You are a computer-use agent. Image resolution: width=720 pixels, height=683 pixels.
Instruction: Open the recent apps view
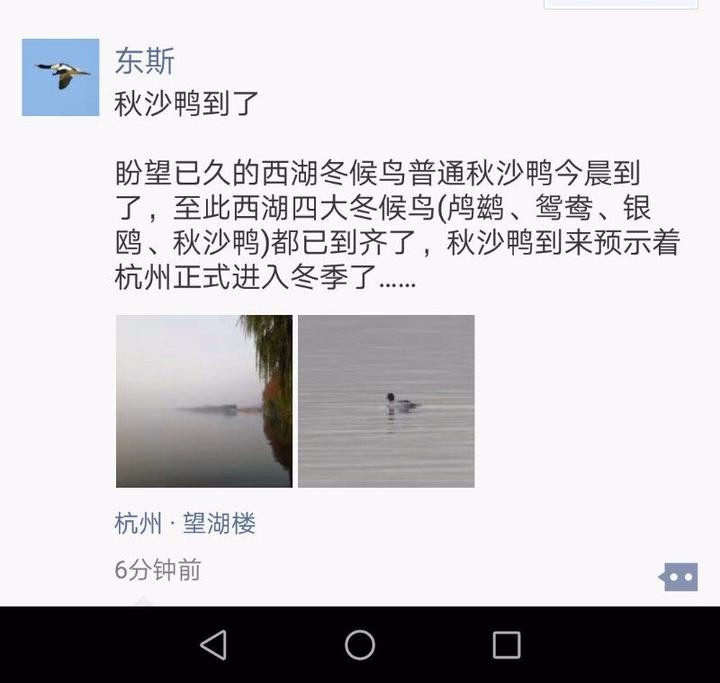[506, 645]
